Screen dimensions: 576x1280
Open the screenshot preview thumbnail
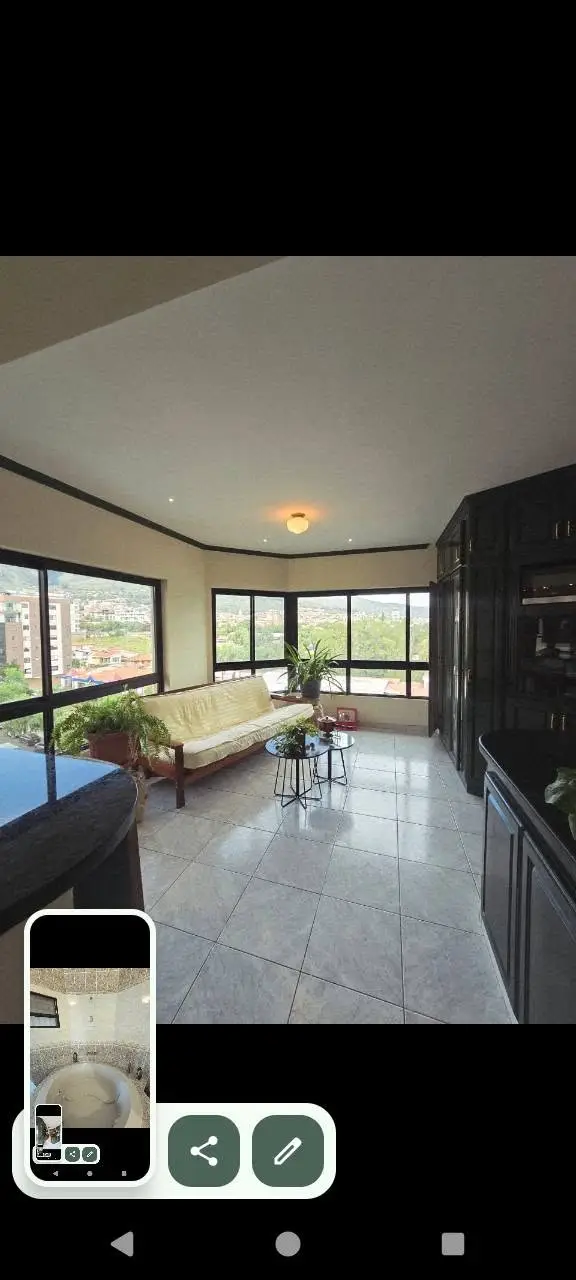[90, 1047]
